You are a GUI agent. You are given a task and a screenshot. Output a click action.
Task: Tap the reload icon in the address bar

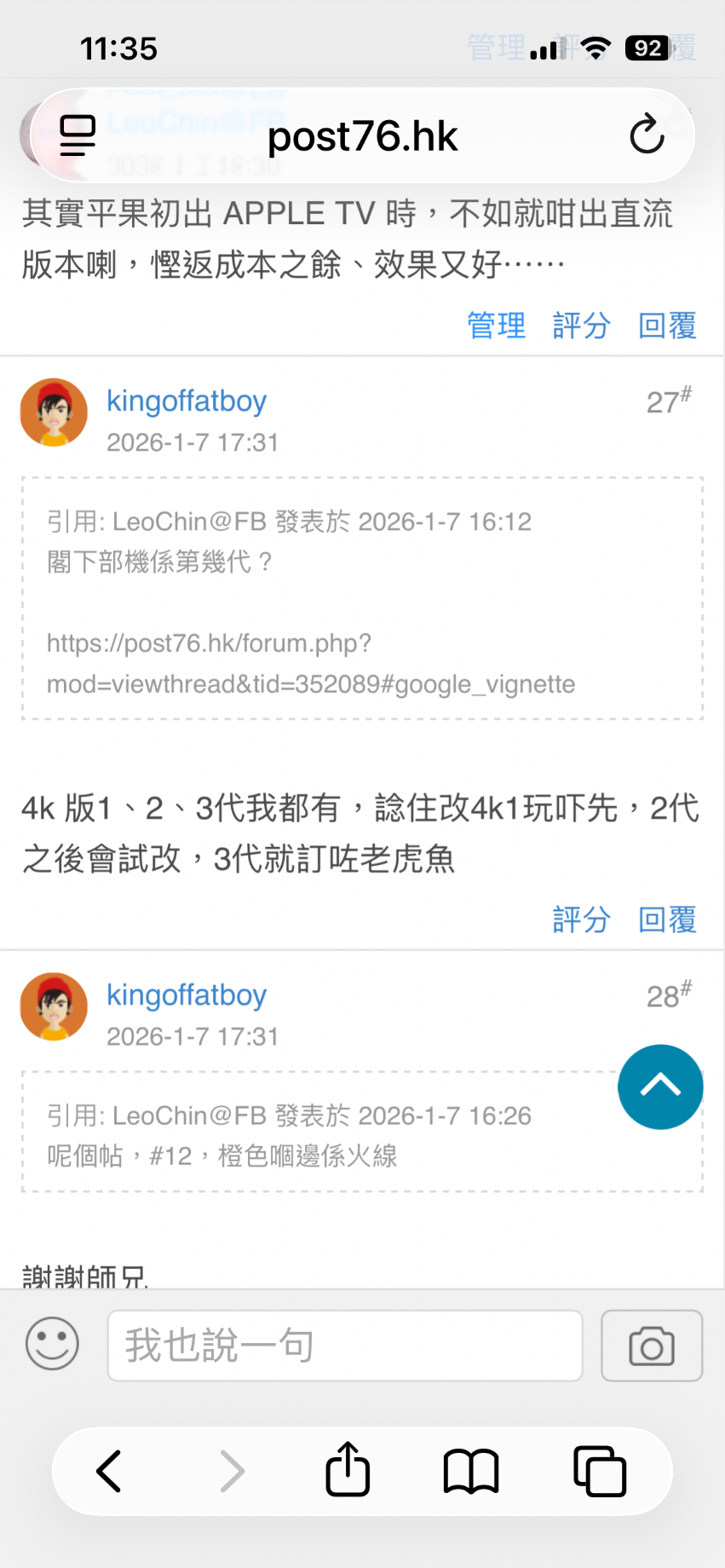pyautogui.click(x=647, y=135)
